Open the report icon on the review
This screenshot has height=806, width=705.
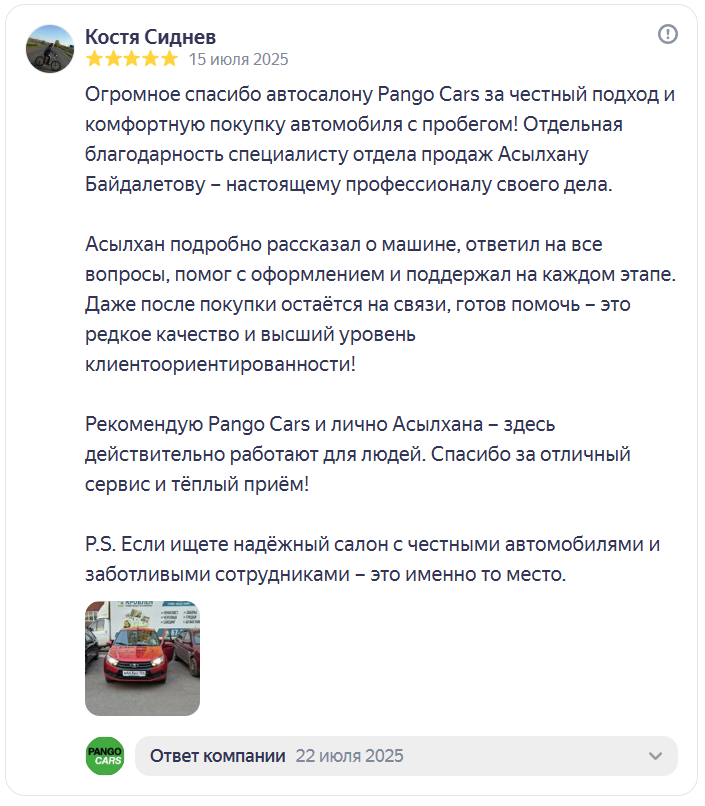point(668,35)
